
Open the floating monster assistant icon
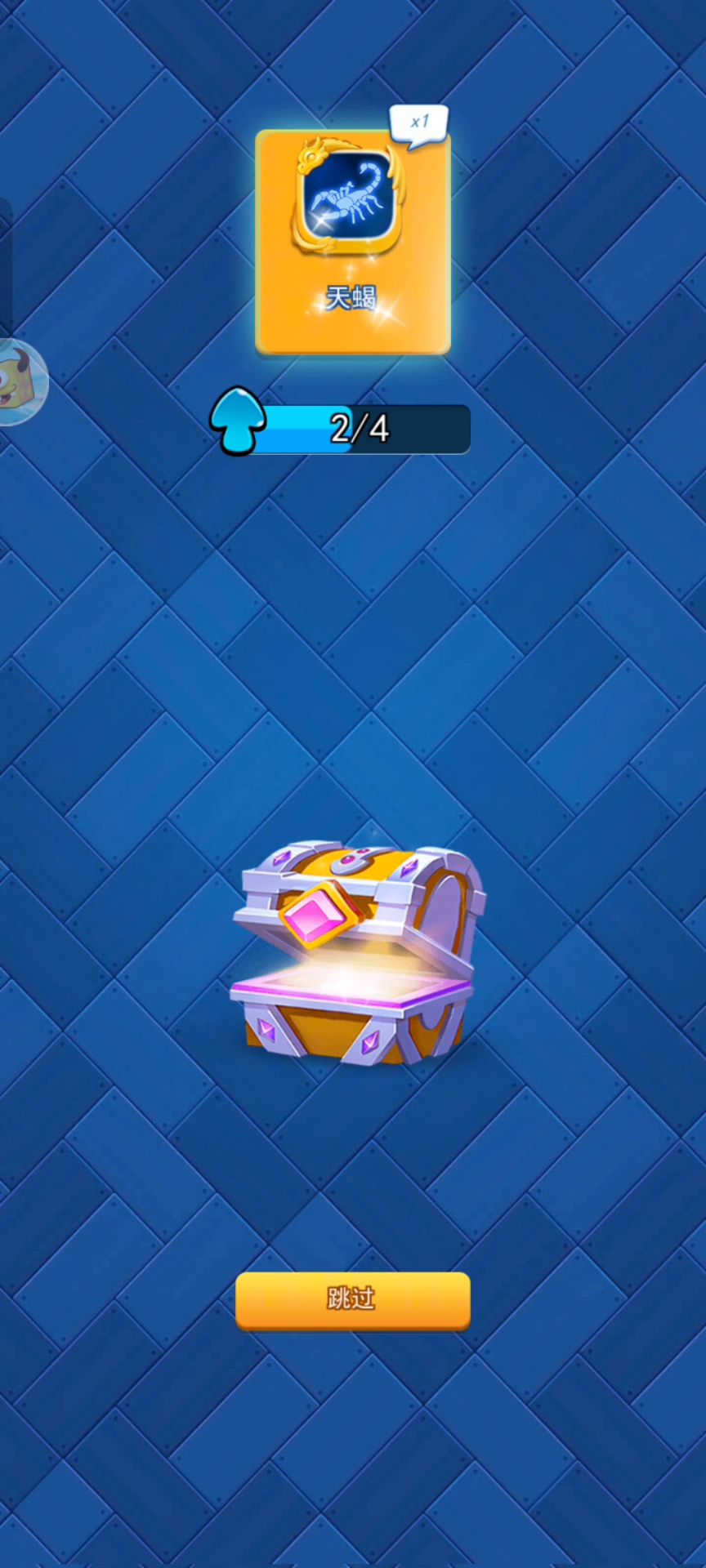pyautogui.click(x=18, y=381)
